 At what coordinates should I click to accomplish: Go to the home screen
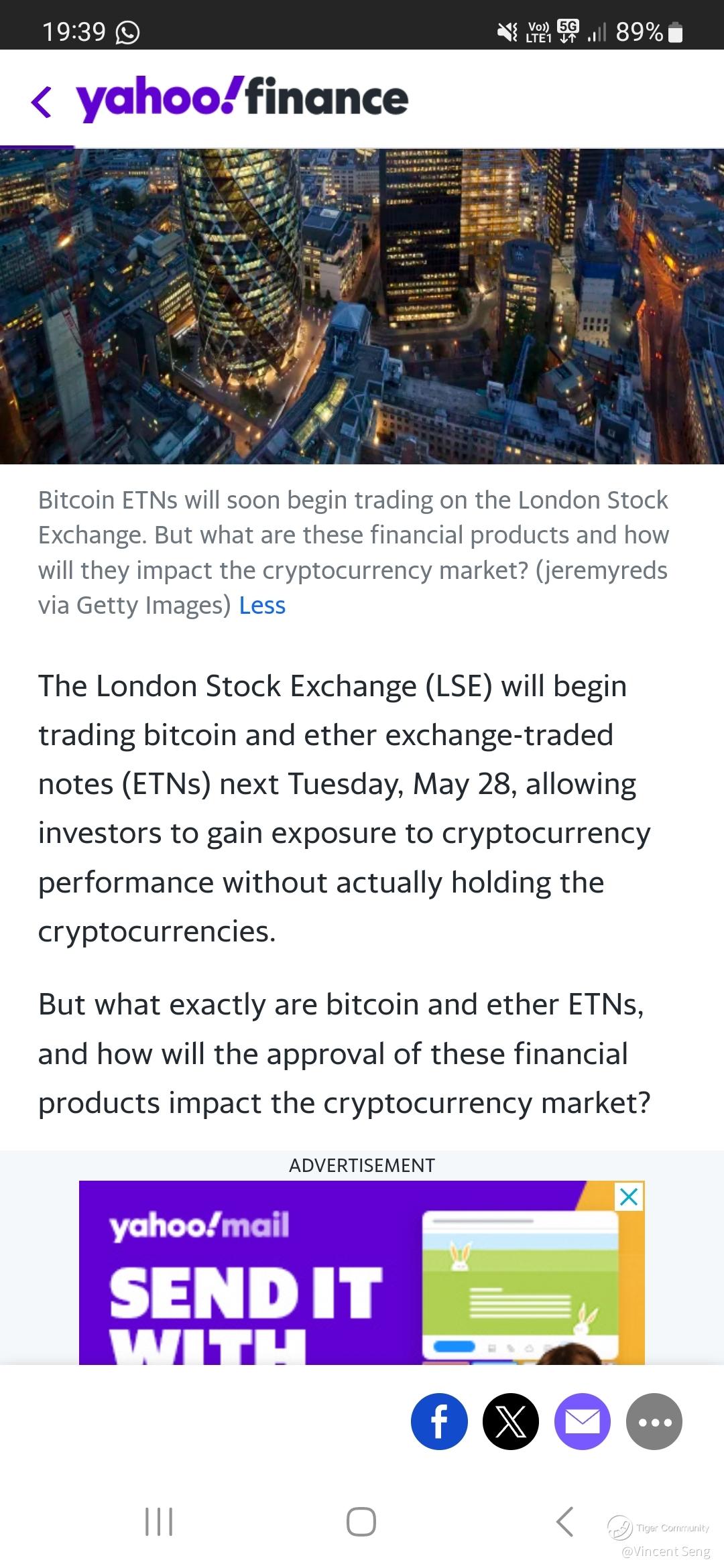coord(361,1521)
